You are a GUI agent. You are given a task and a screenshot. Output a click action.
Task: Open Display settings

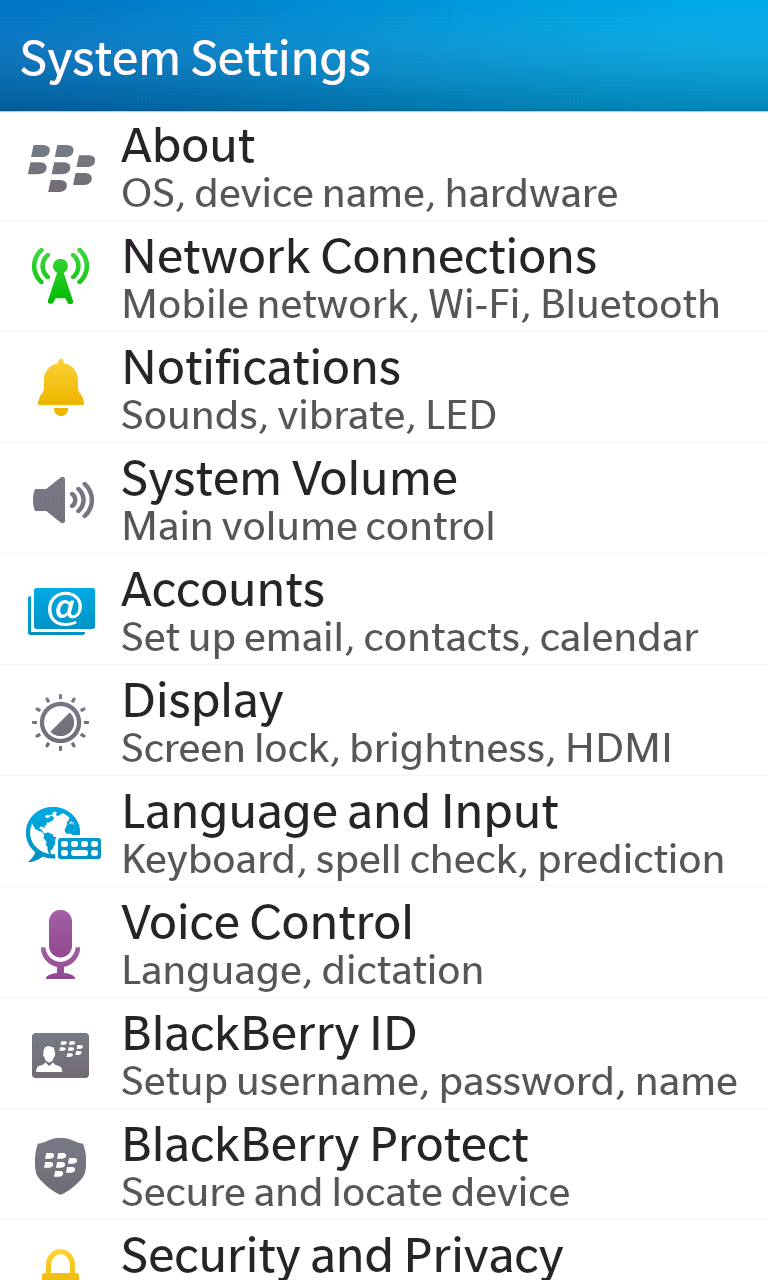point(384,721)
